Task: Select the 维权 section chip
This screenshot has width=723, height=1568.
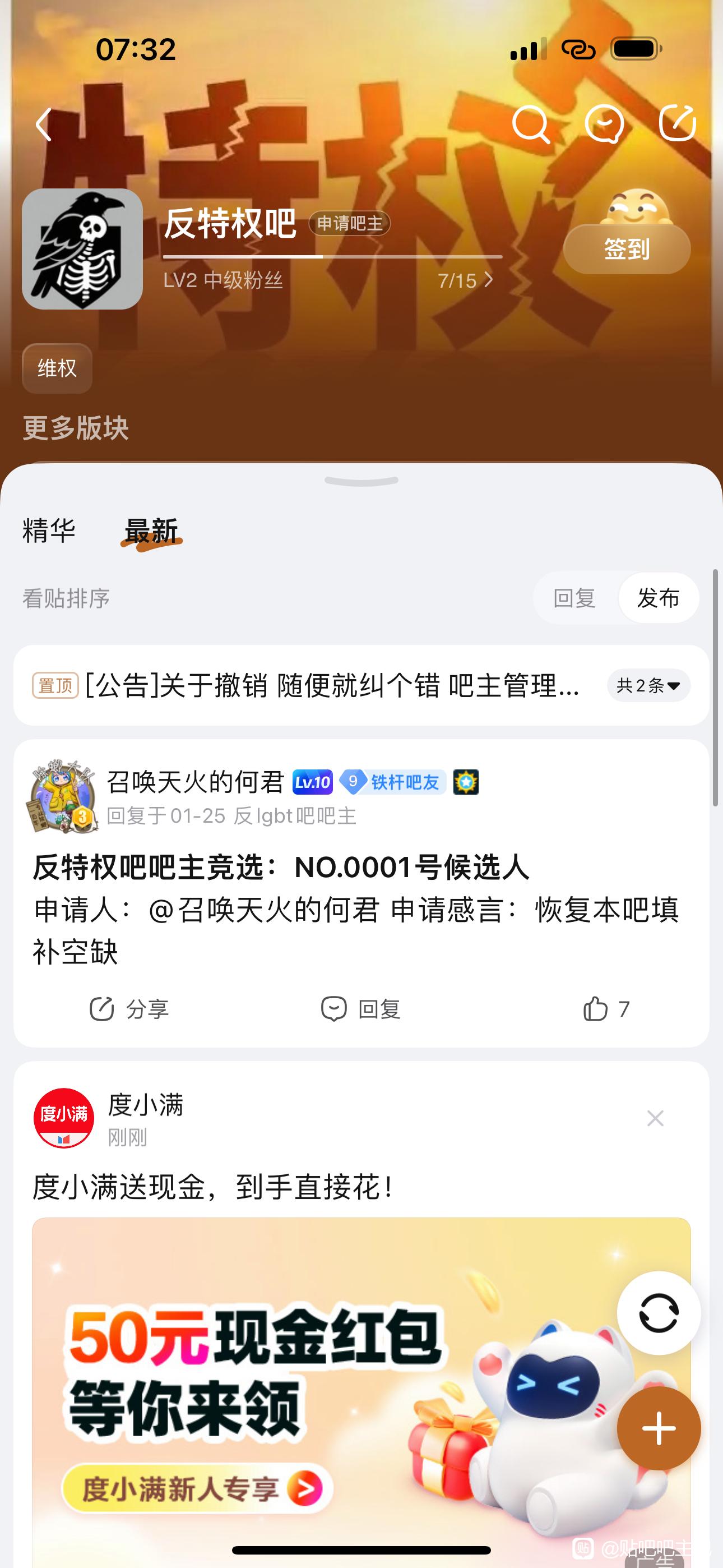Action: [x=57, y=368]
